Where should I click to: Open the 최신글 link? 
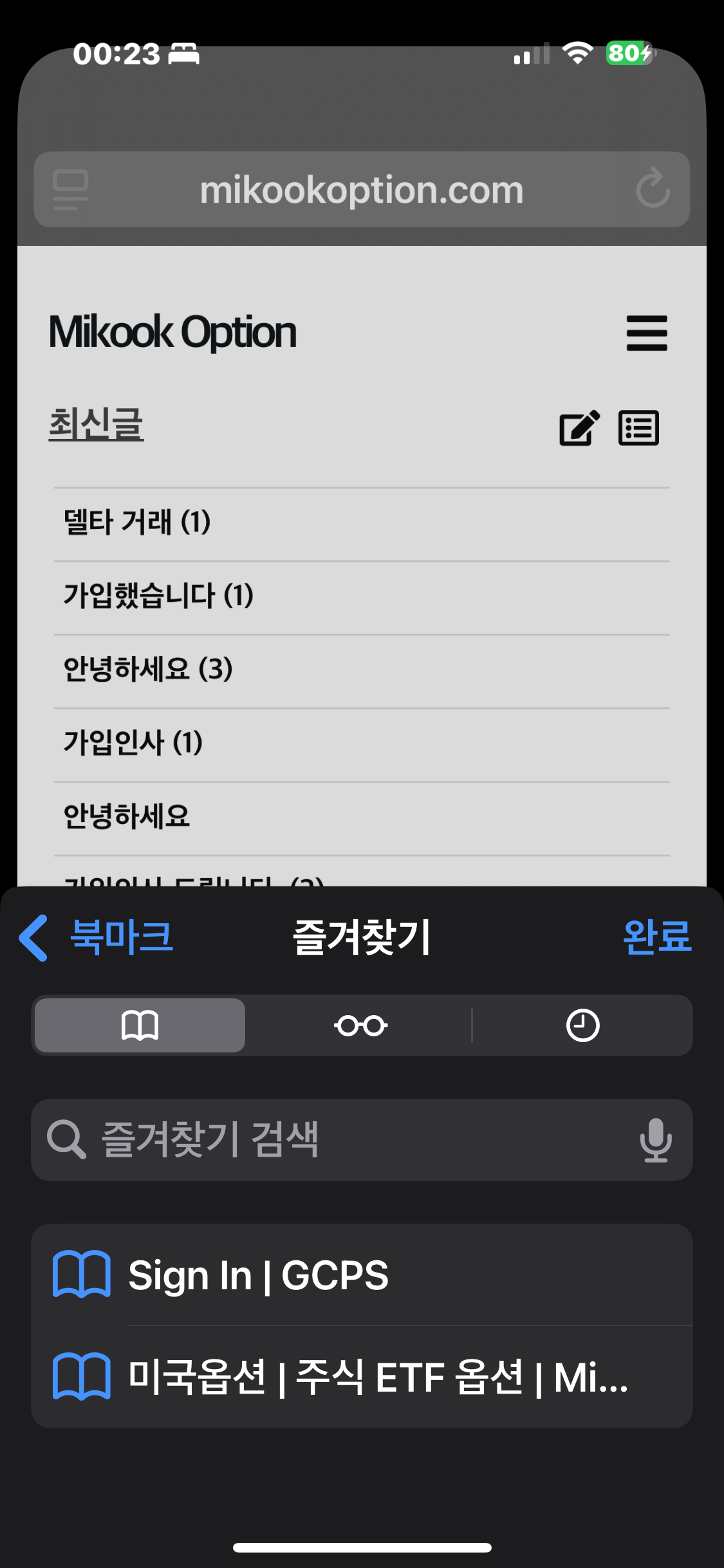point(97,425)
